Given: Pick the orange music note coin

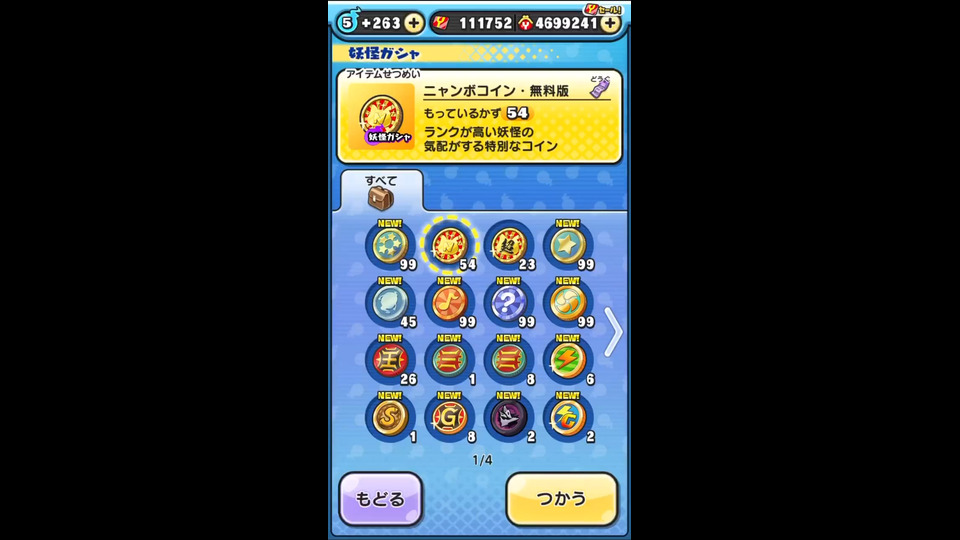Looking at the screenshot, I should pyautogui.click(x=448, y=301).
